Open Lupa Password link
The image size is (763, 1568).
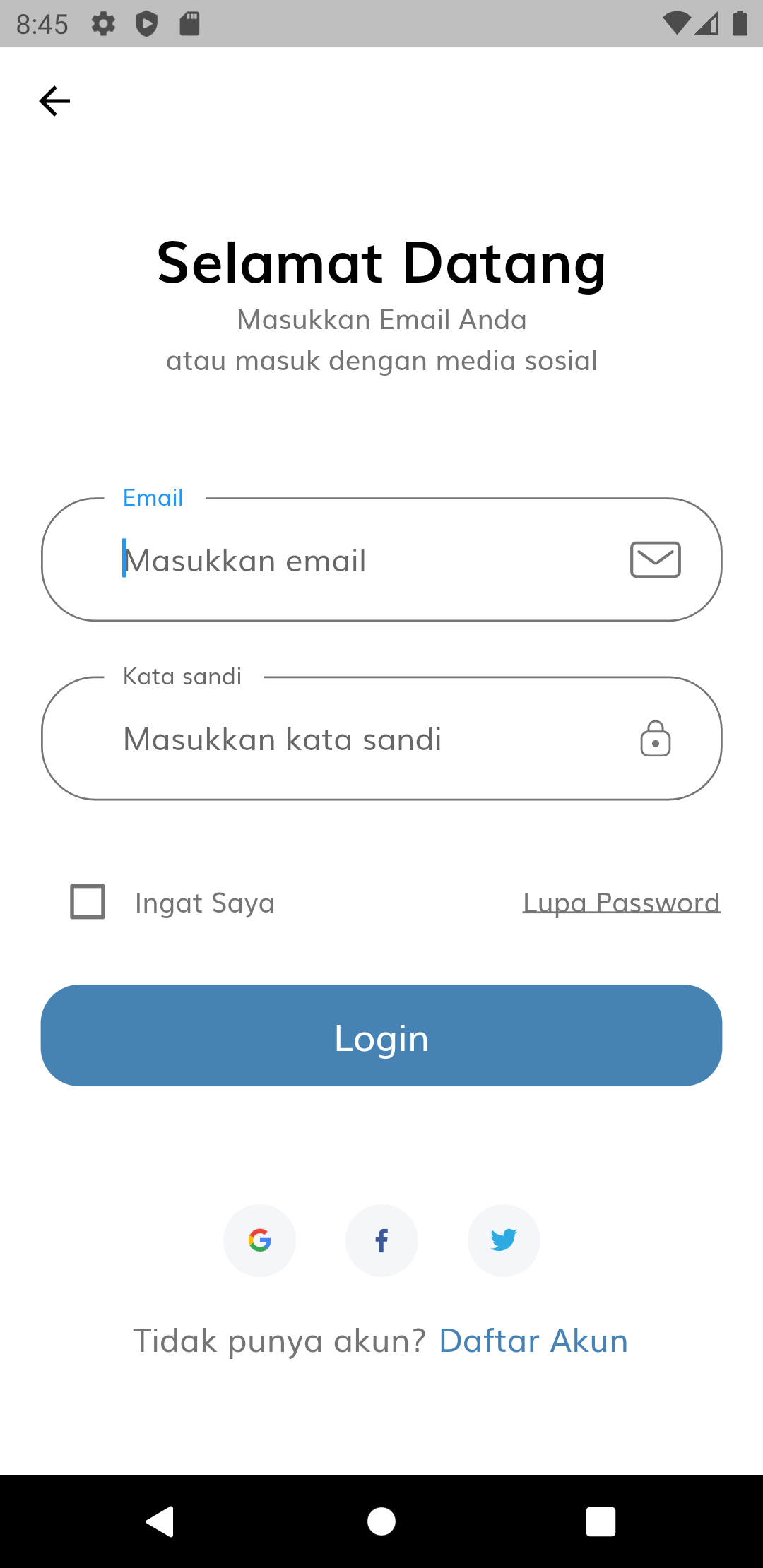[621, 901]
